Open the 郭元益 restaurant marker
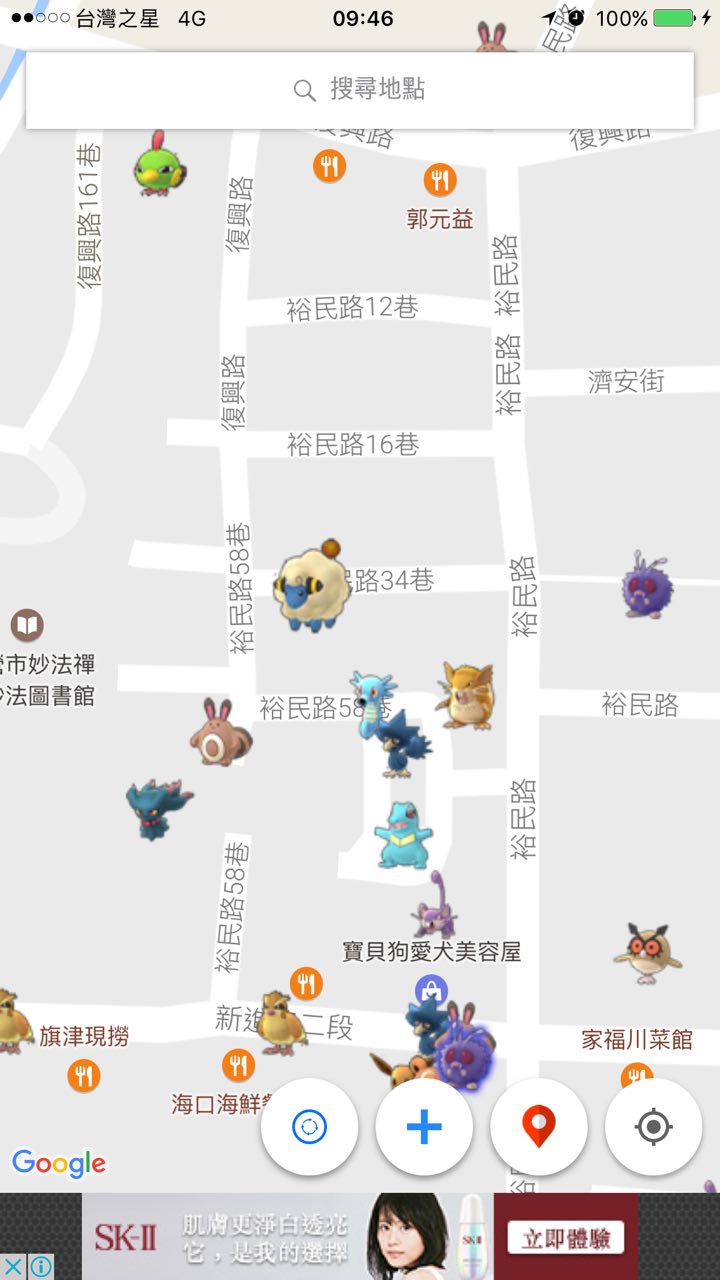Viewport: 720px width, 1280px height. [x=439, y=181]
